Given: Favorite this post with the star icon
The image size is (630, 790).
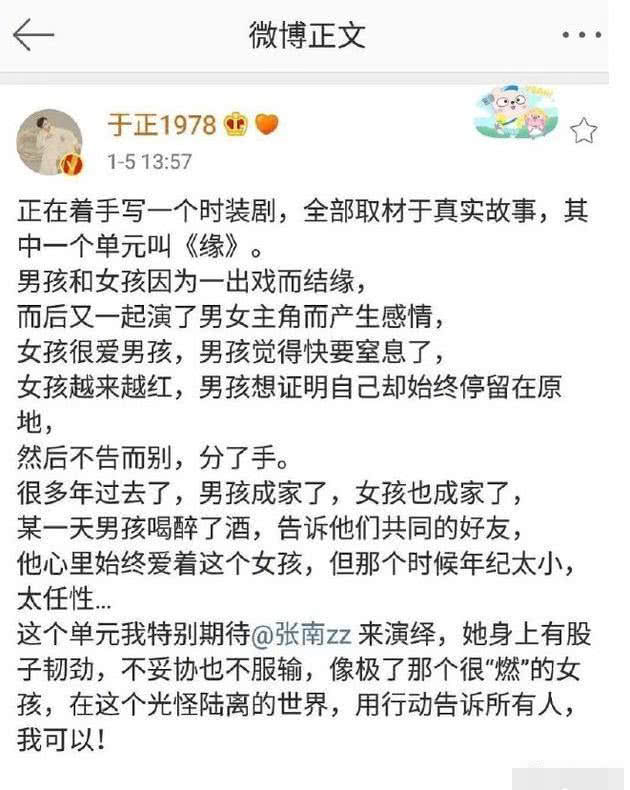Looking at the screenshot, I should pos(583,131).
